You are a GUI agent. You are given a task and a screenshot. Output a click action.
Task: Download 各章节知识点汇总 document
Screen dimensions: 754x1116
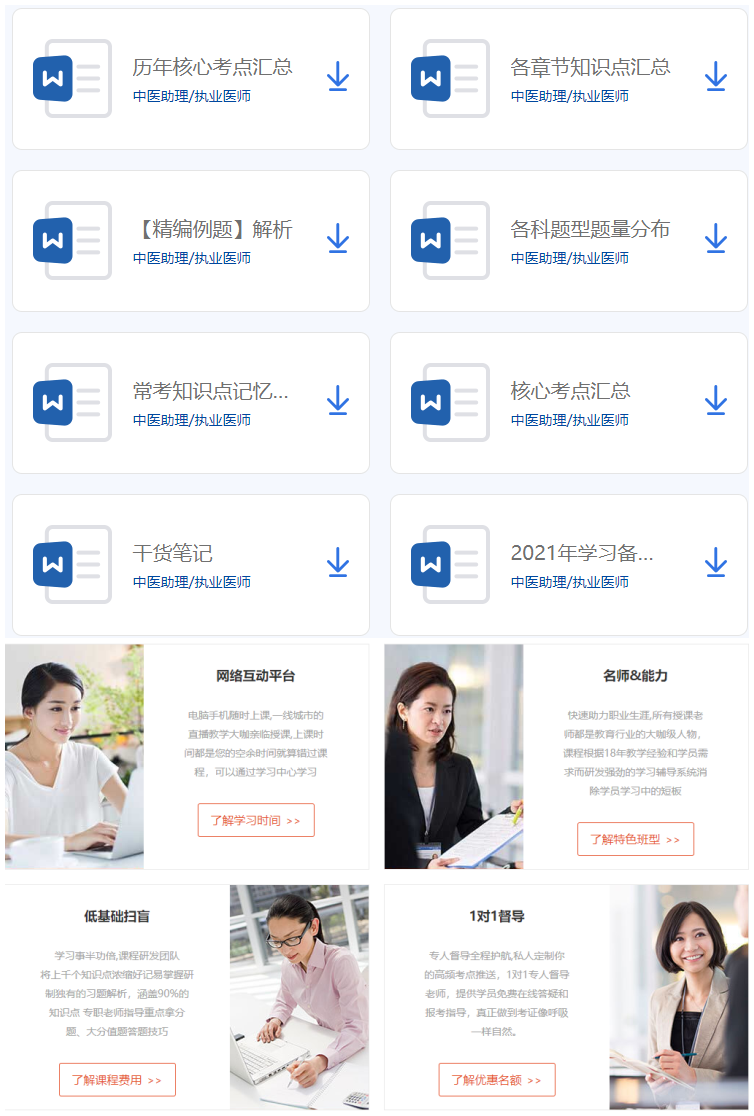715,77
